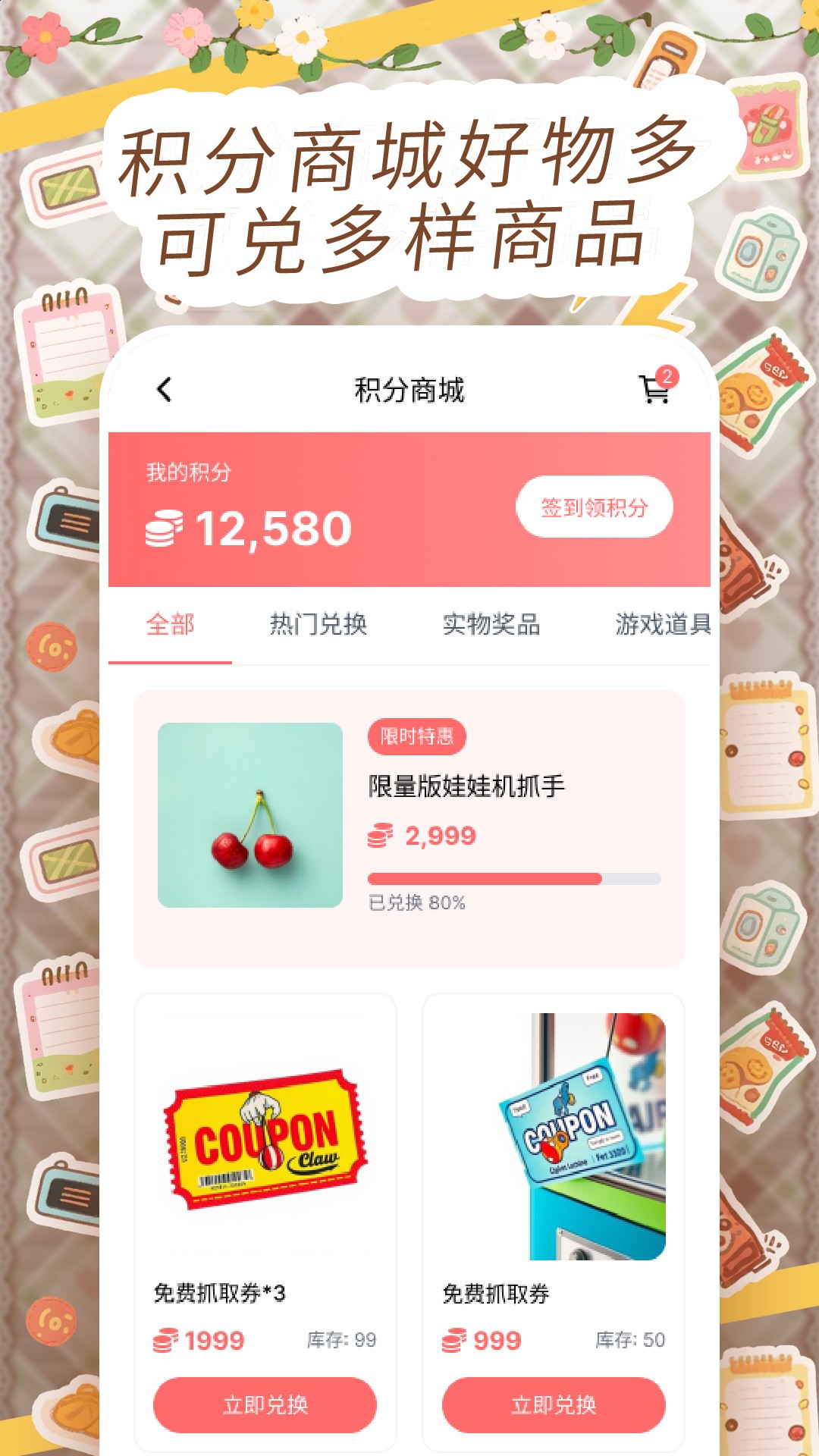This screenshot has width=819, height=1456.
Task: Stay on the 全部 tab
Action: (168, 626)
